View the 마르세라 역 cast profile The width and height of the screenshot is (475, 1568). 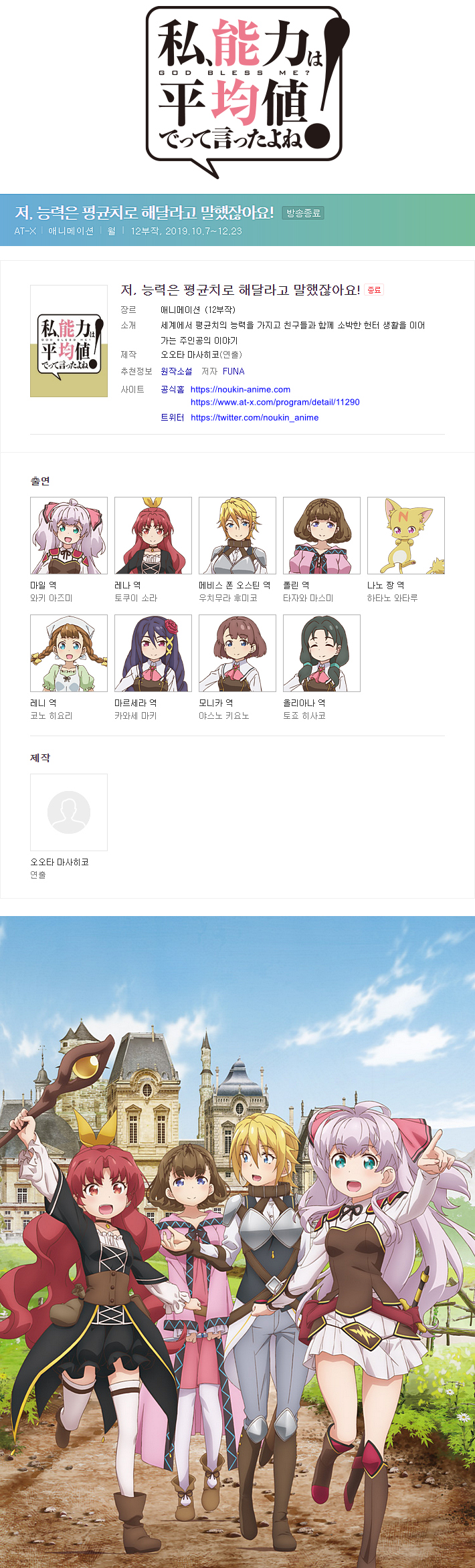[153, 653]
